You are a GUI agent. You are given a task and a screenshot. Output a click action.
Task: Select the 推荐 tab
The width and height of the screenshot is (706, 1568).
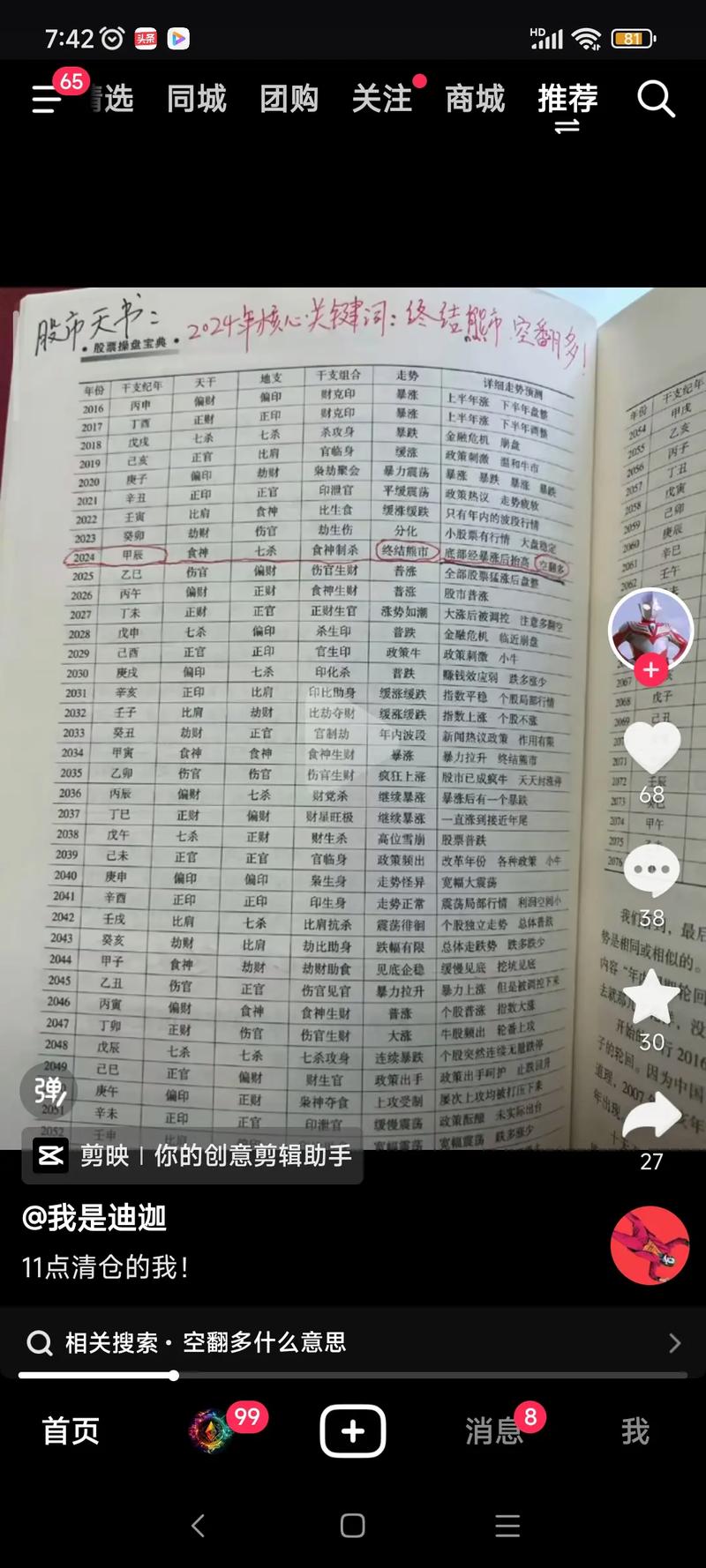567,99
